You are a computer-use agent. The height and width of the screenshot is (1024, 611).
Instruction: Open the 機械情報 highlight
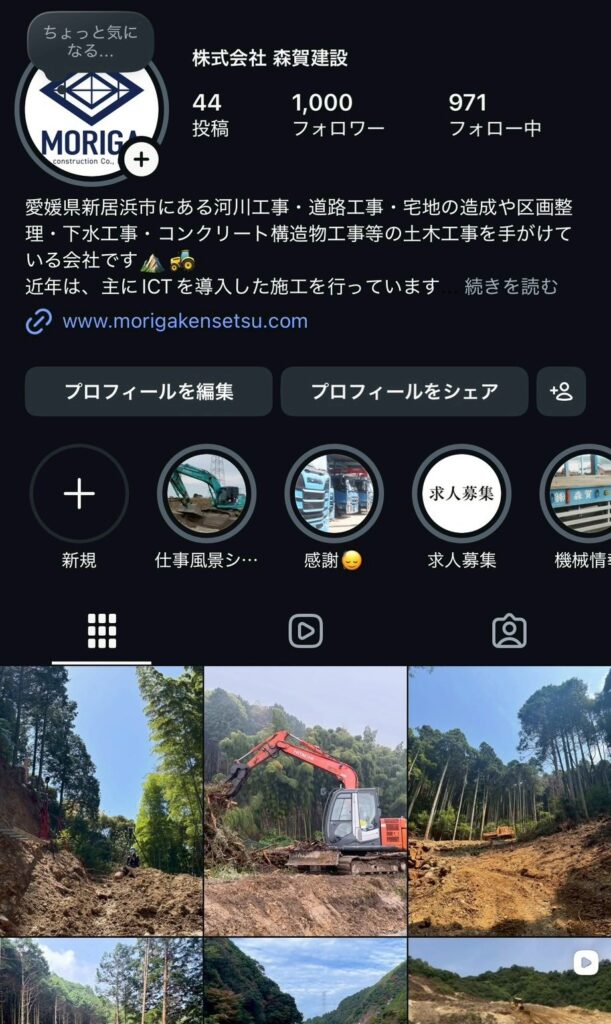[582, 494]
